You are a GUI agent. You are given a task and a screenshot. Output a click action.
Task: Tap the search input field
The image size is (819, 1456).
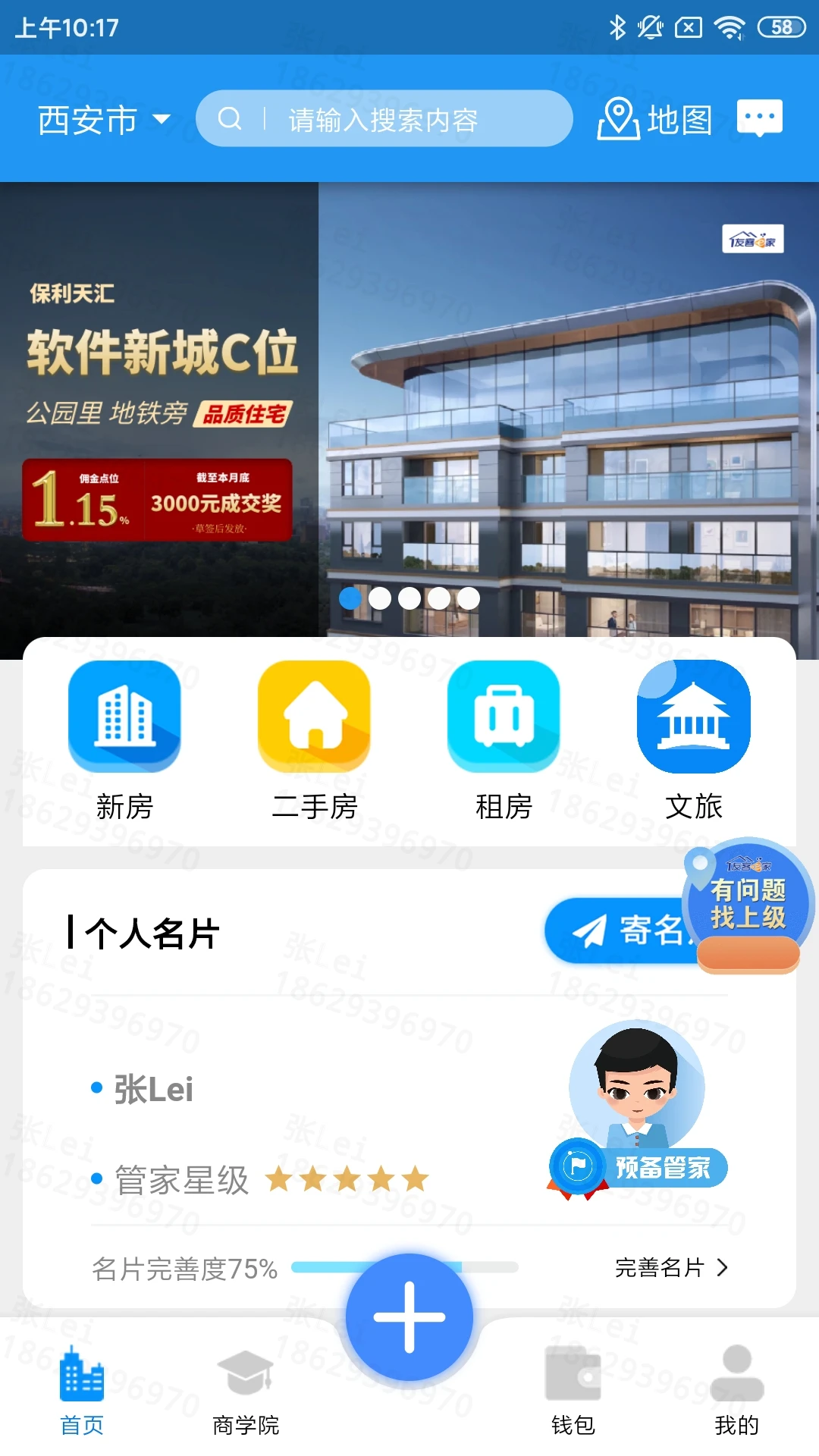click(384, 118)
